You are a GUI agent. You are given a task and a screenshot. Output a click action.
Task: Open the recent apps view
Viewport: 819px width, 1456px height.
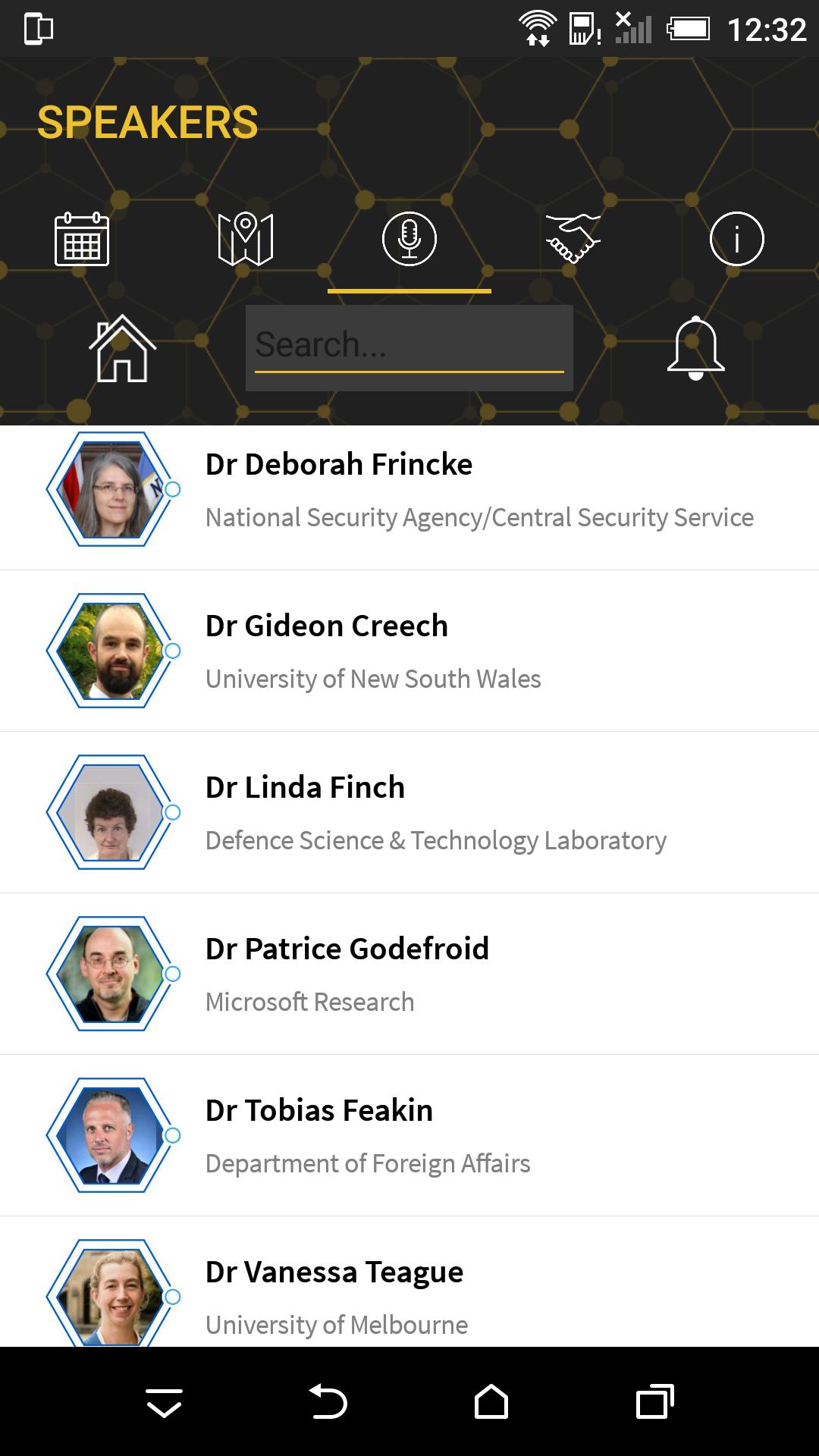[x=654, y=1401]
